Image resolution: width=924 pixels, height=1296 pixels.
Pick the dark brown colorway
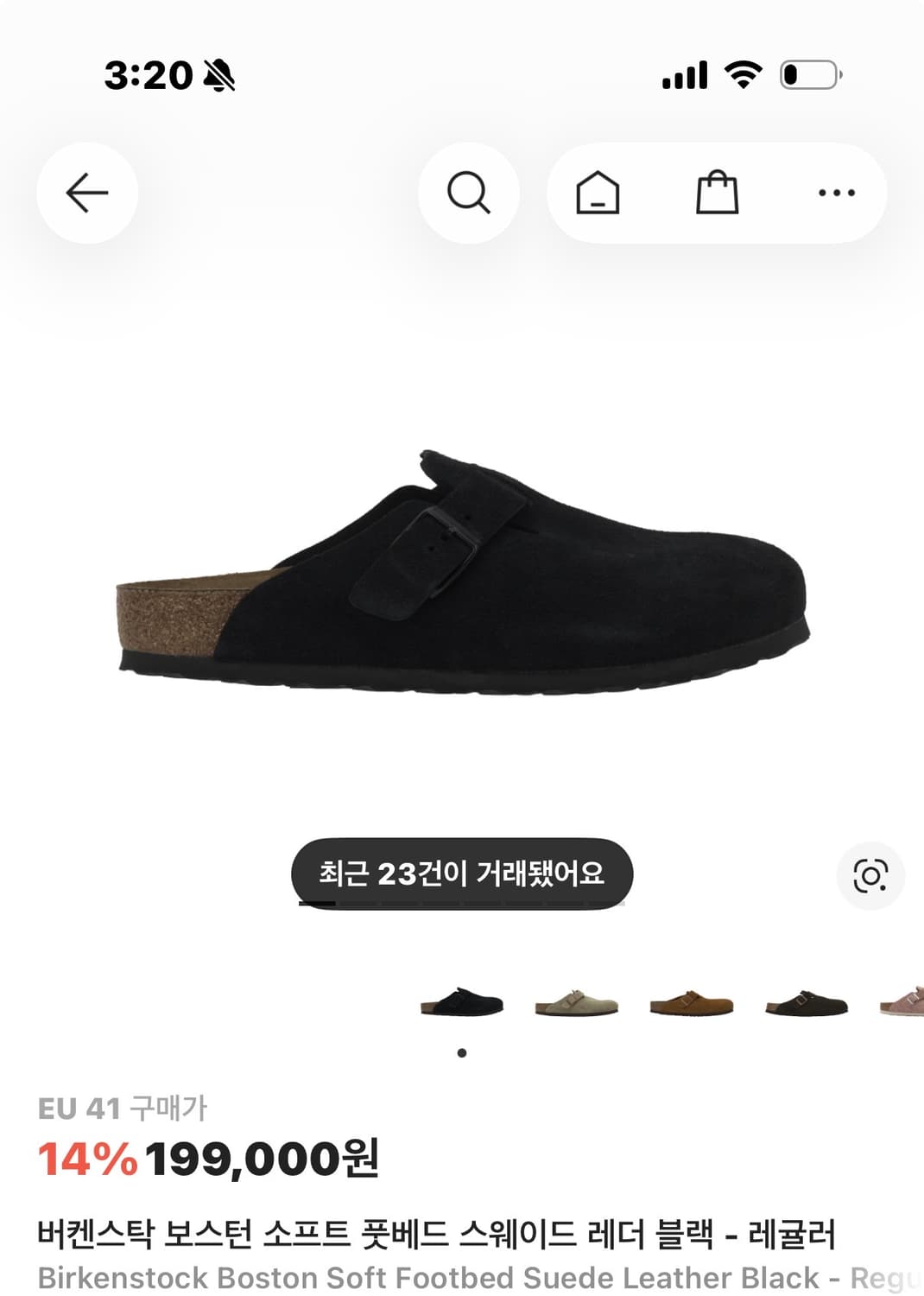804,1002
